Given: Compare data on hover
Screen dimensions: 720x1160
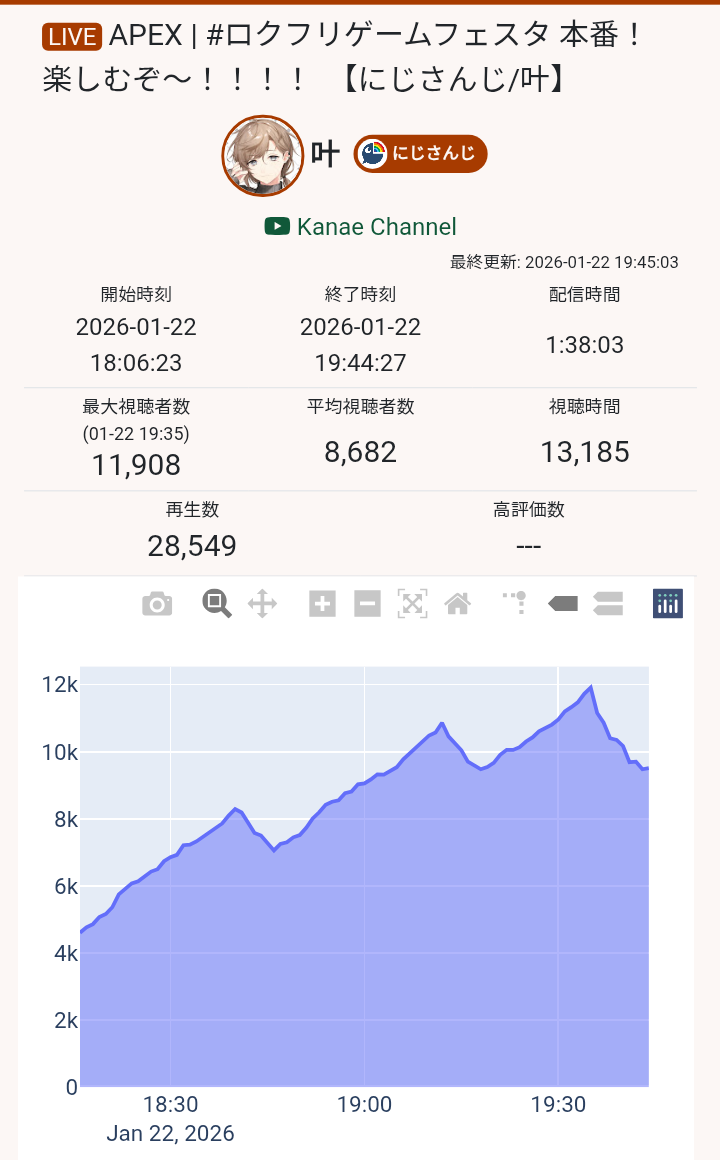Looking at the screenshot, I should (608, 604).
